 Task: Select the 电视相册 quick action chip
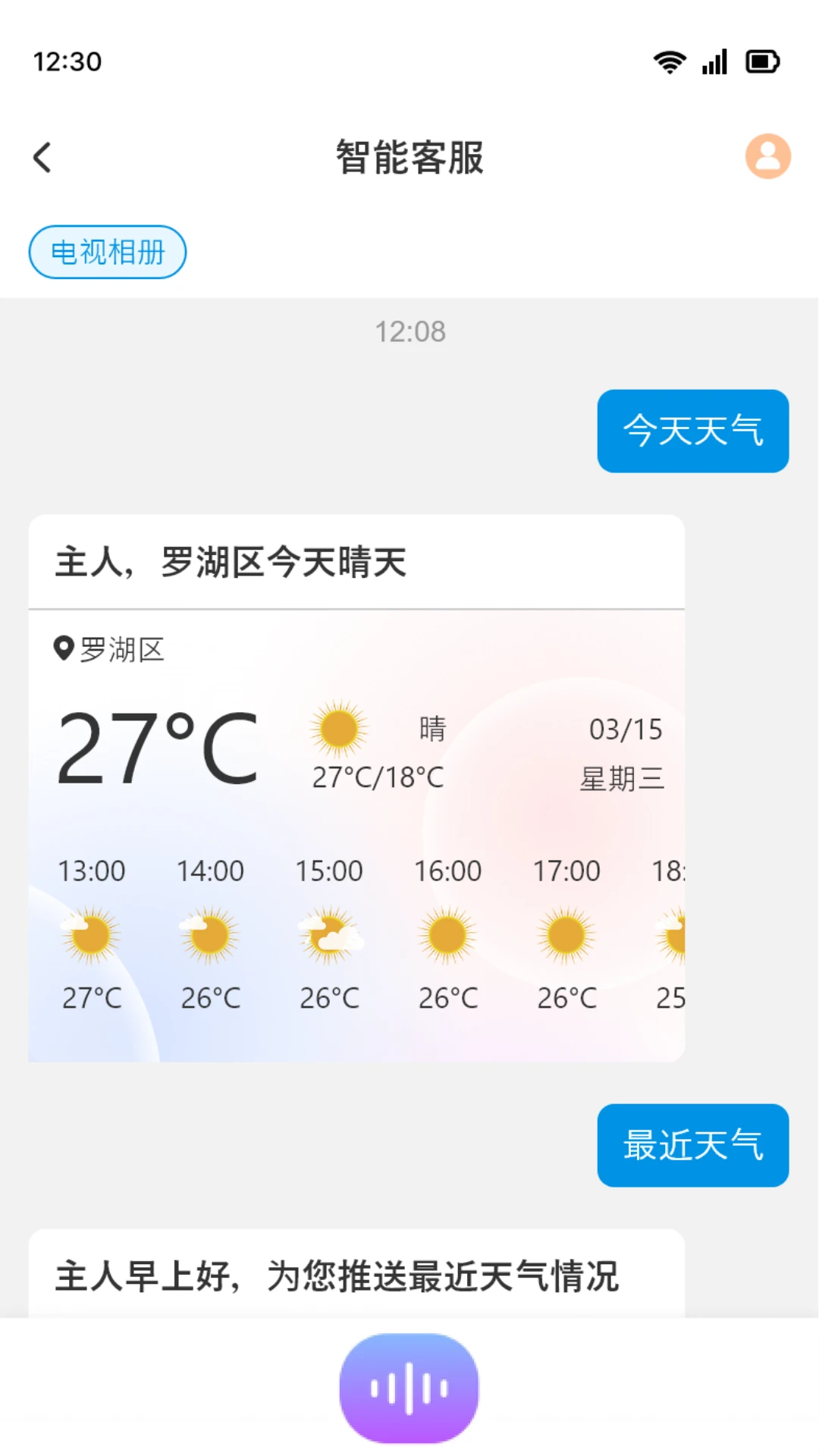pyautogui.click(x=107, y=252)
